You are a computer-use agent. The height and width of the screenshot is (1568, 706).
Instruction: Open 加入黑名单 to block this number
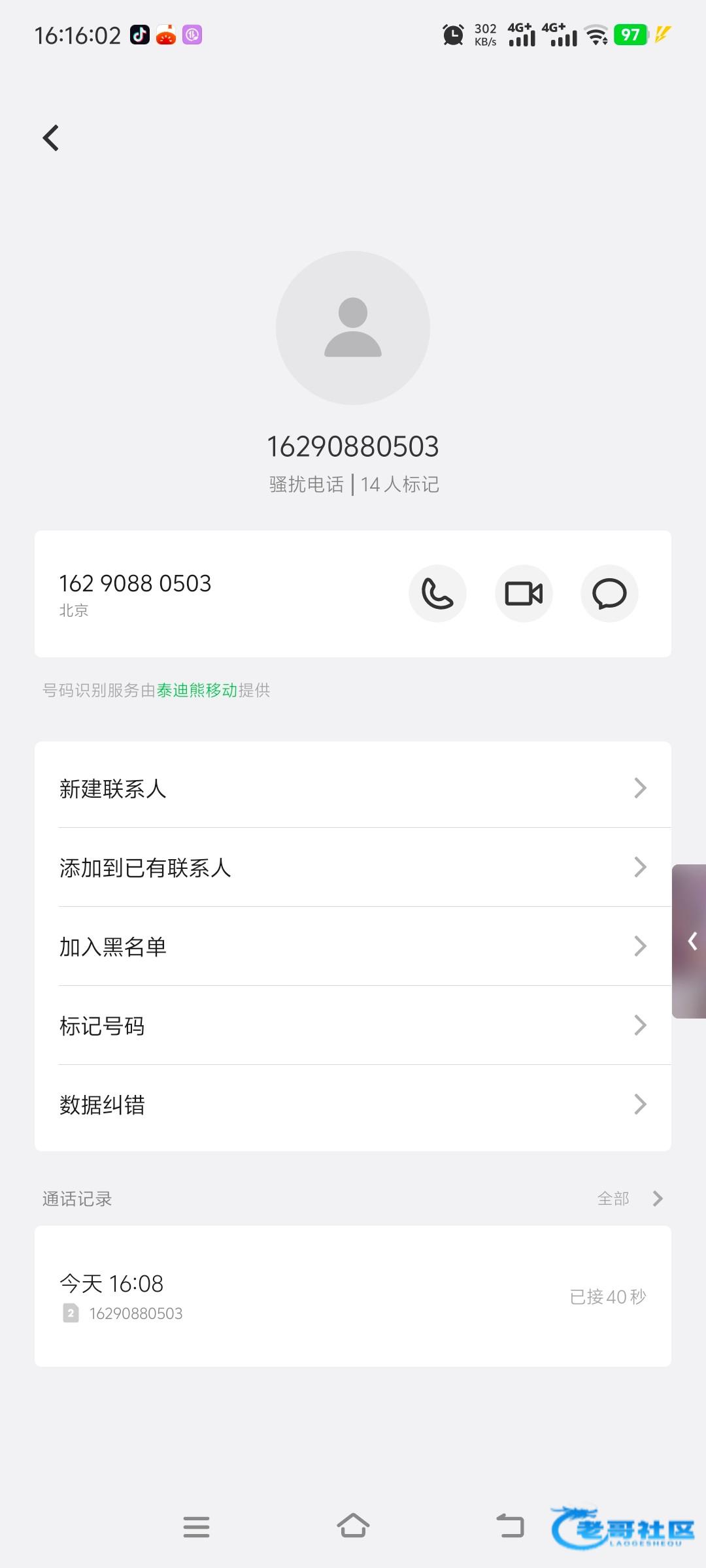click(x=353, y=947)
